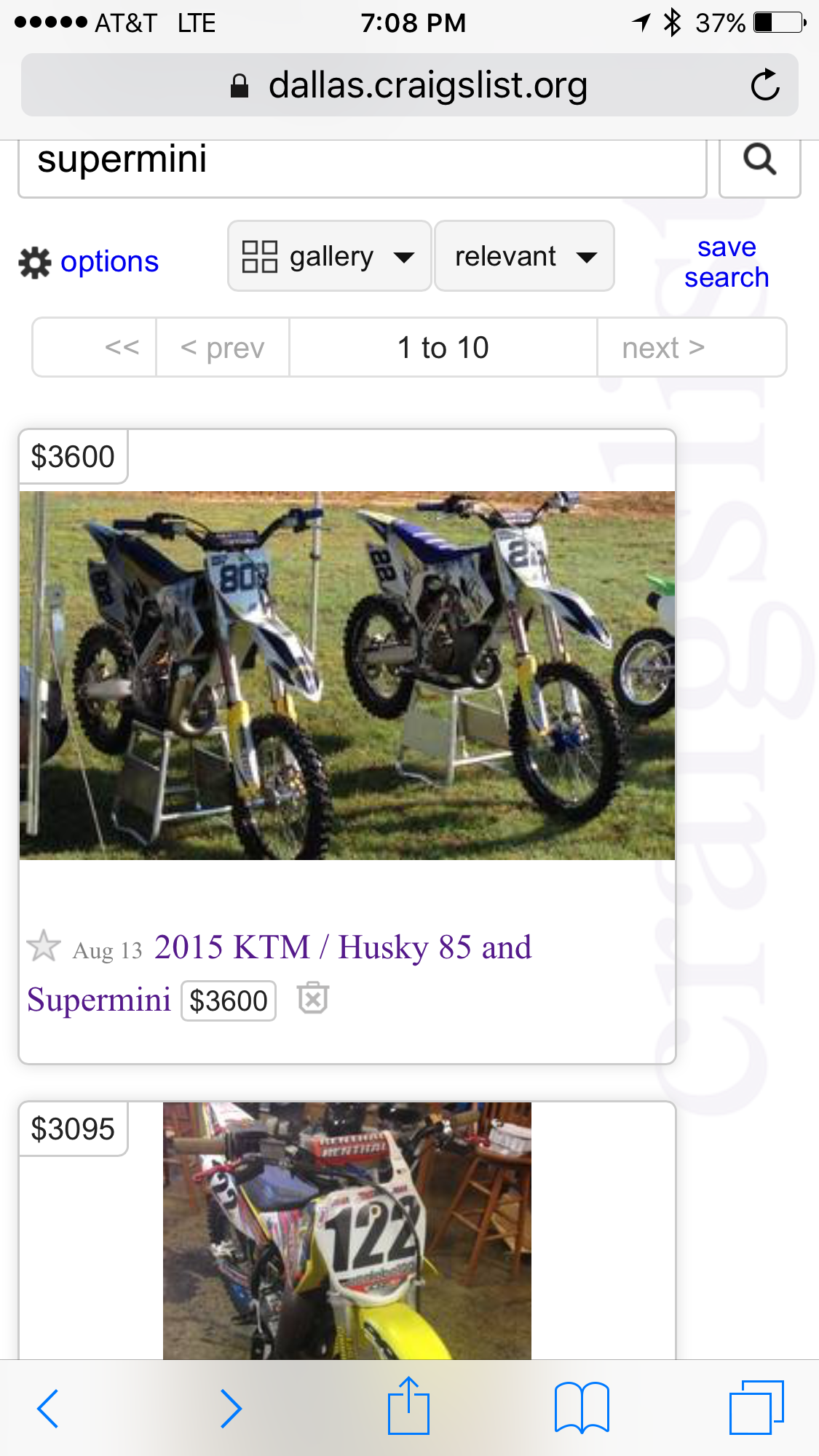Tap the dallas.craigslist.org address bar
Image resolution: width=819 pixels, height=1456 pixels.
tap(409, 85)
